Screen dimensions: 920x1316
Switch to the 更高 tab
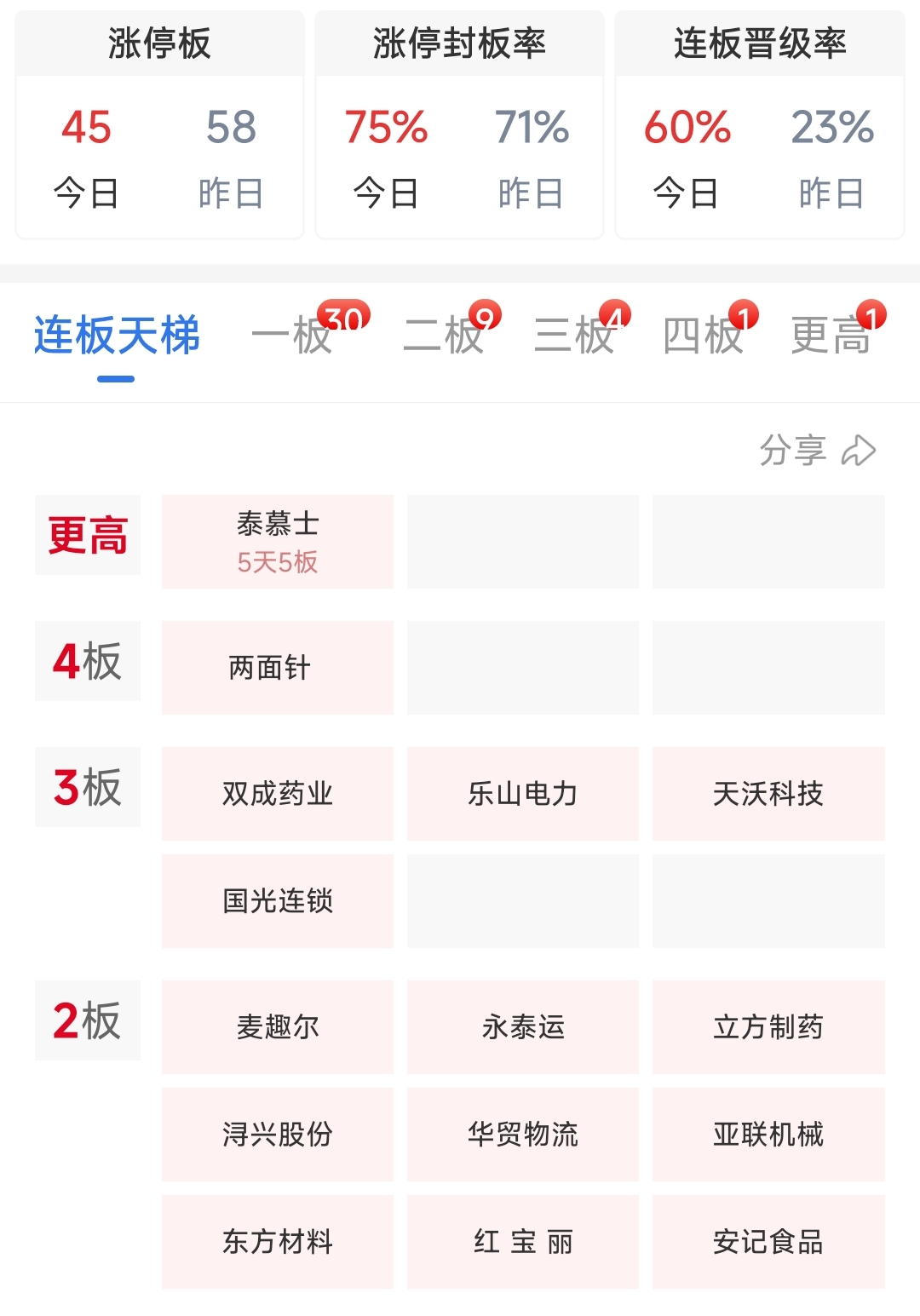click(x=831, y=335)
